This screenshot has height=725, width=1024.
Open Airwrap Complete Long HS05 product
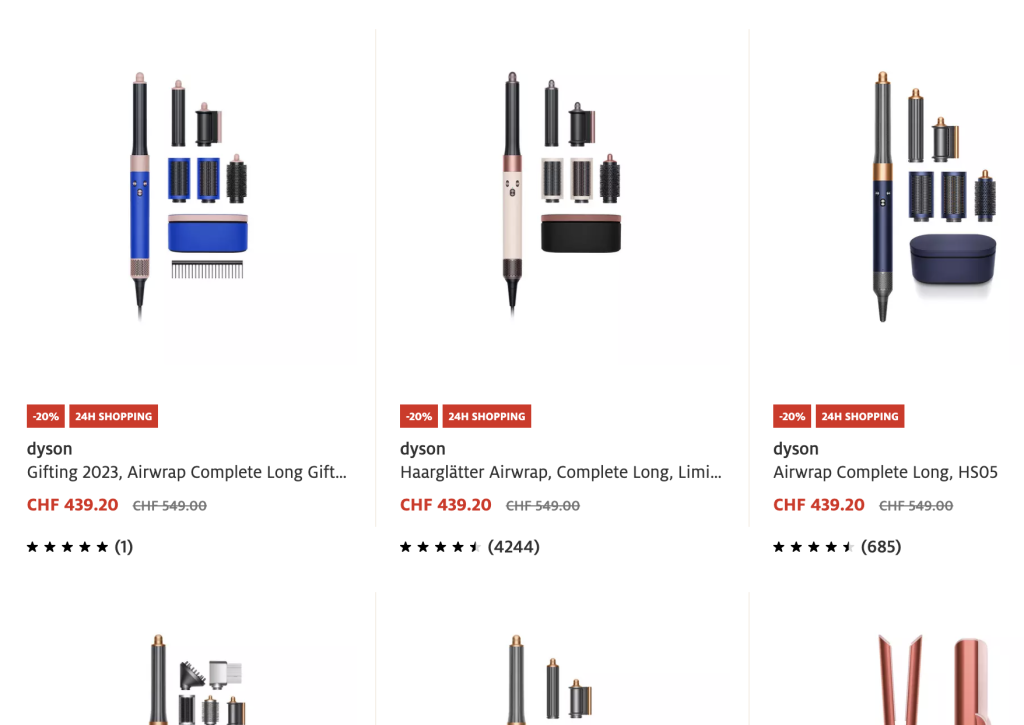click(885, 472)
